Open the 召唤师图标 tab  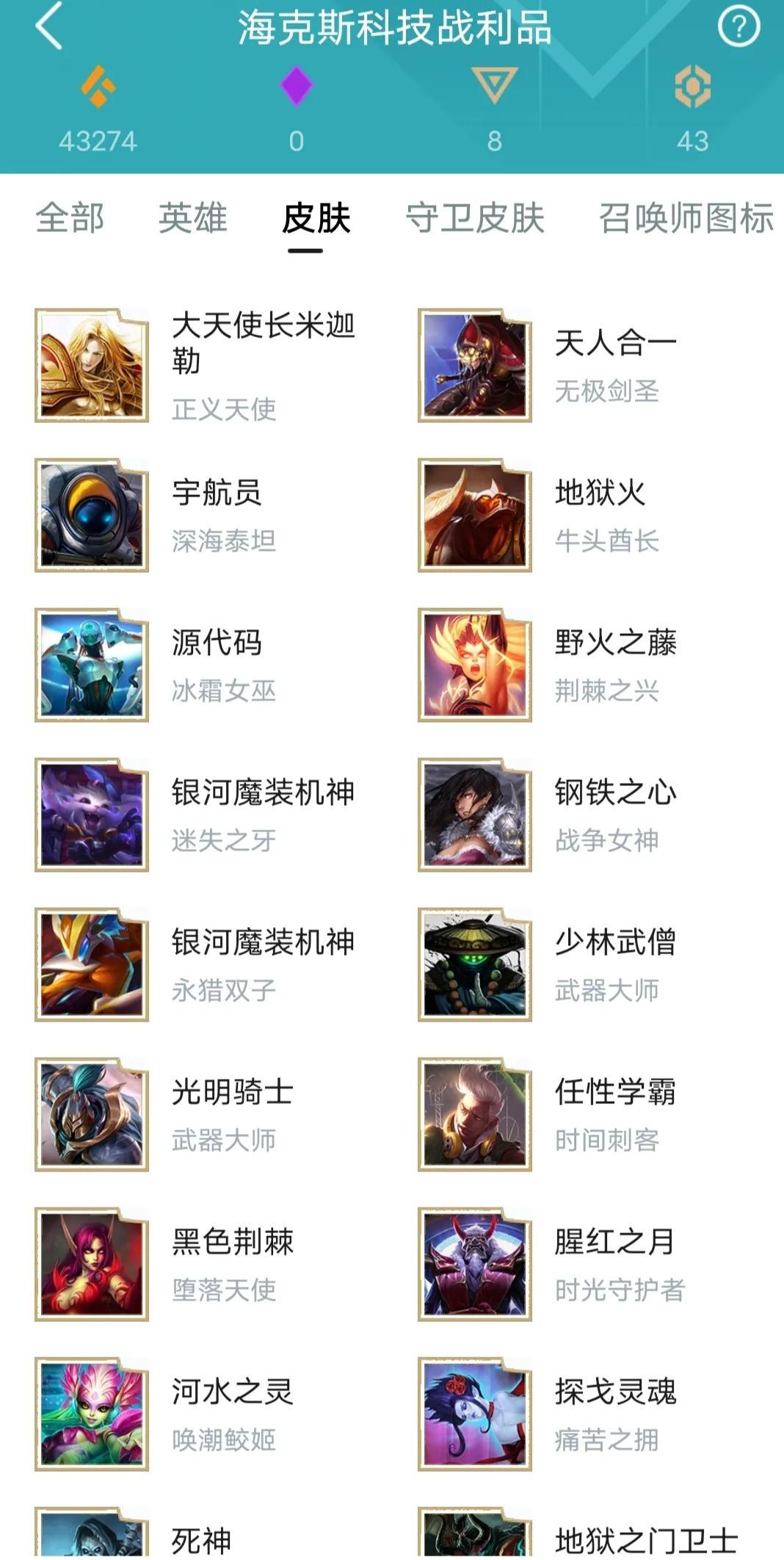click(x=686, y=218)
